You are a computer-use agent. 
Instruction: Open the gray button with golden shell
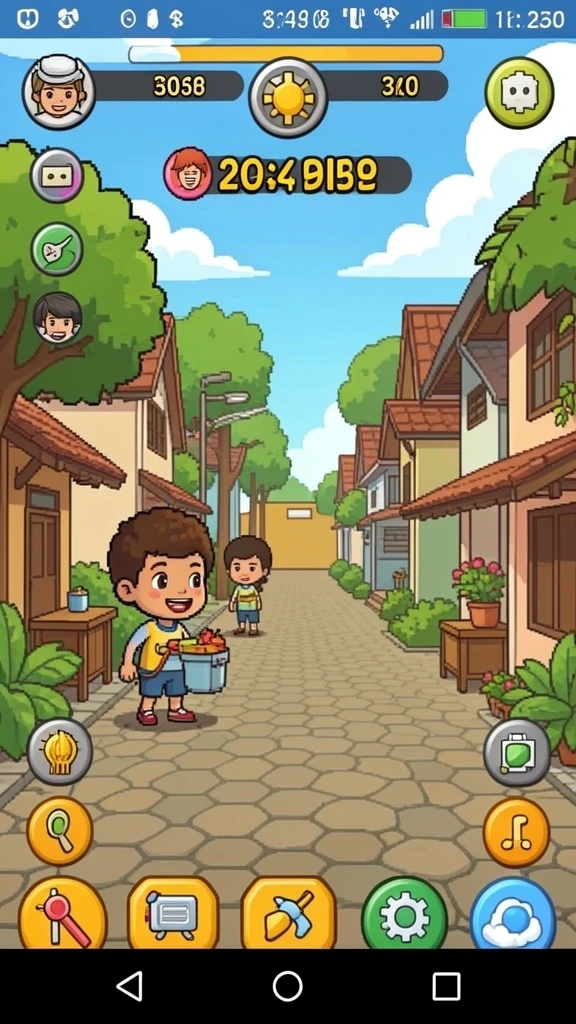pyautogui.click(x=59, y=751)
